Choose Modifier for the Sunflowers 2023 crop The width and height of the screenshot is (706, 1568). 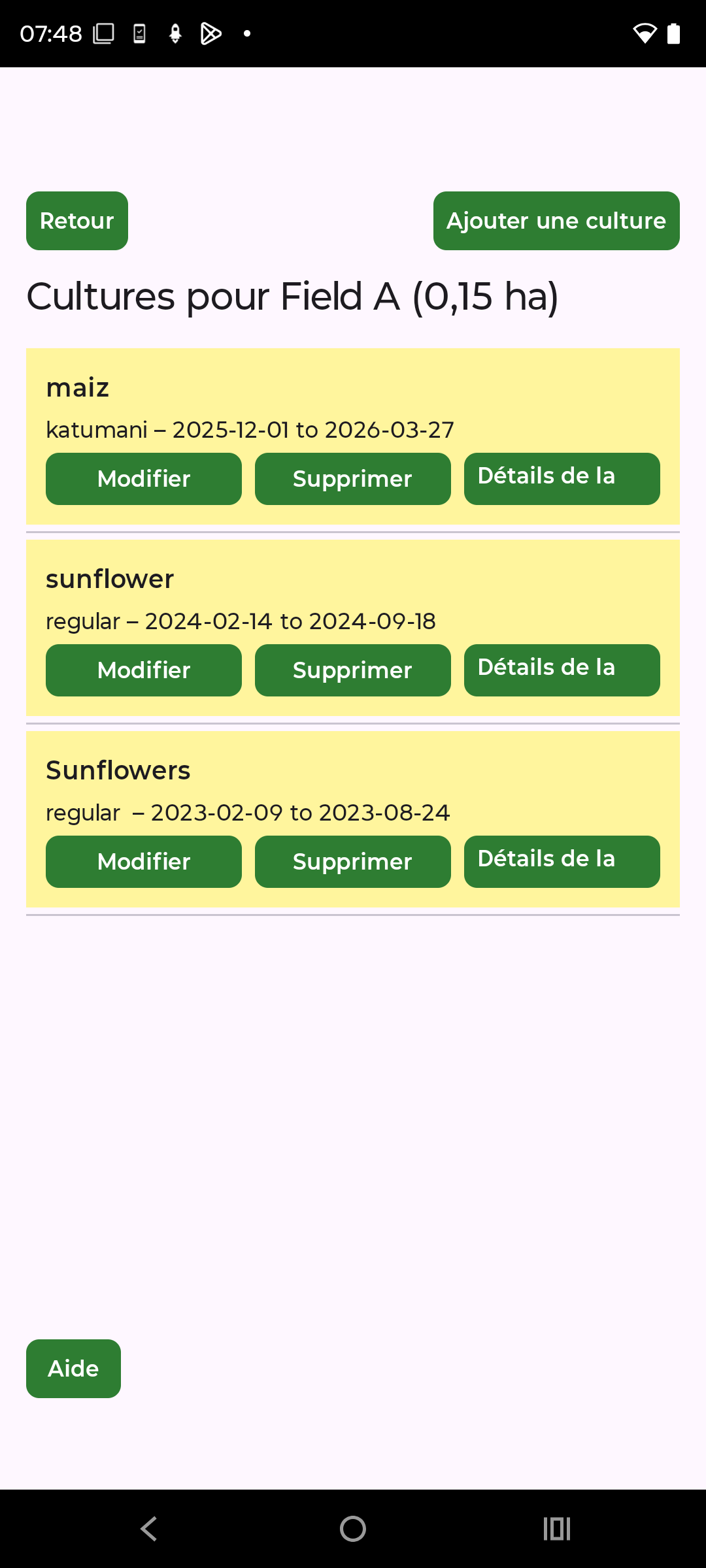(x=144, y=862)
